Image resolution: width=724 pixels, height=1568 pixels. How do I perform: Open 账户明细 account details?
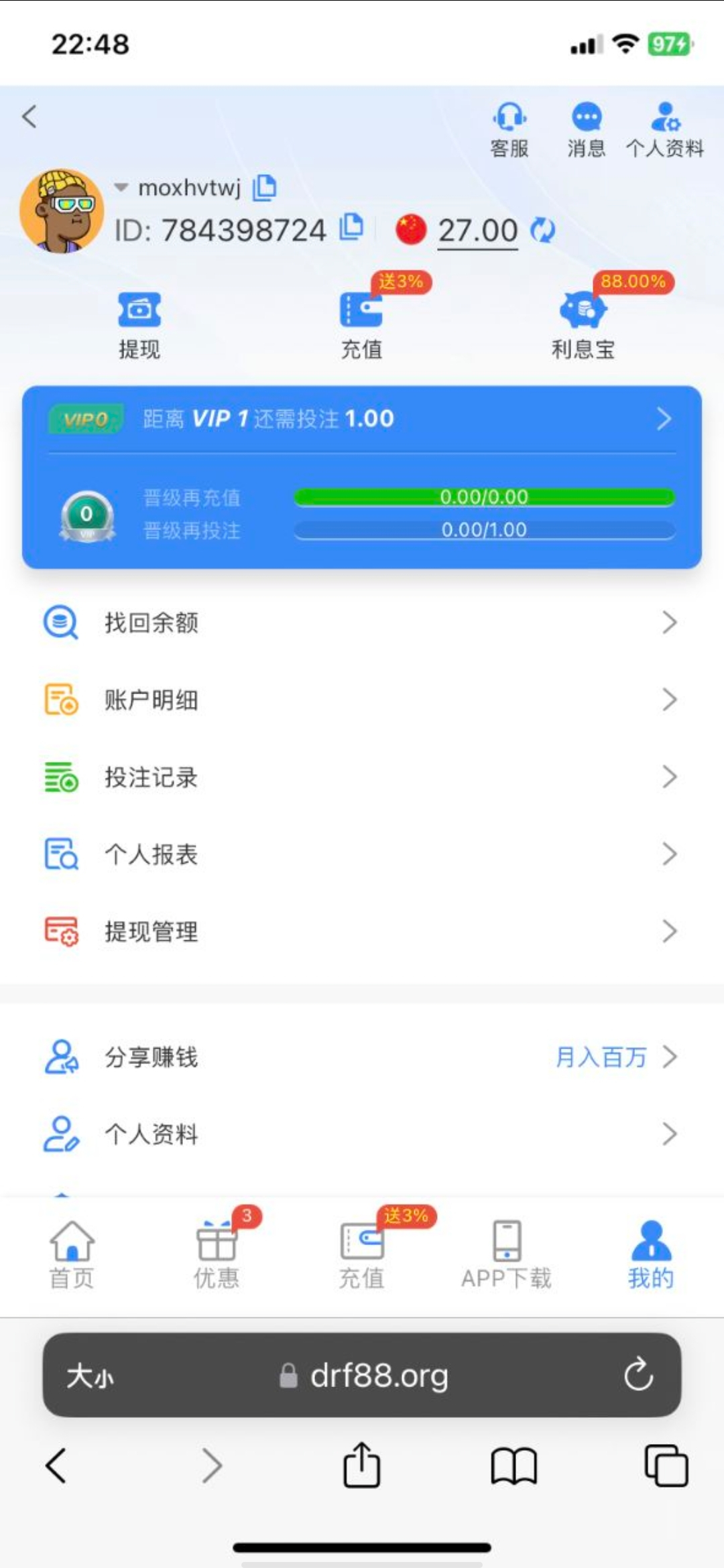coord(362,700)
